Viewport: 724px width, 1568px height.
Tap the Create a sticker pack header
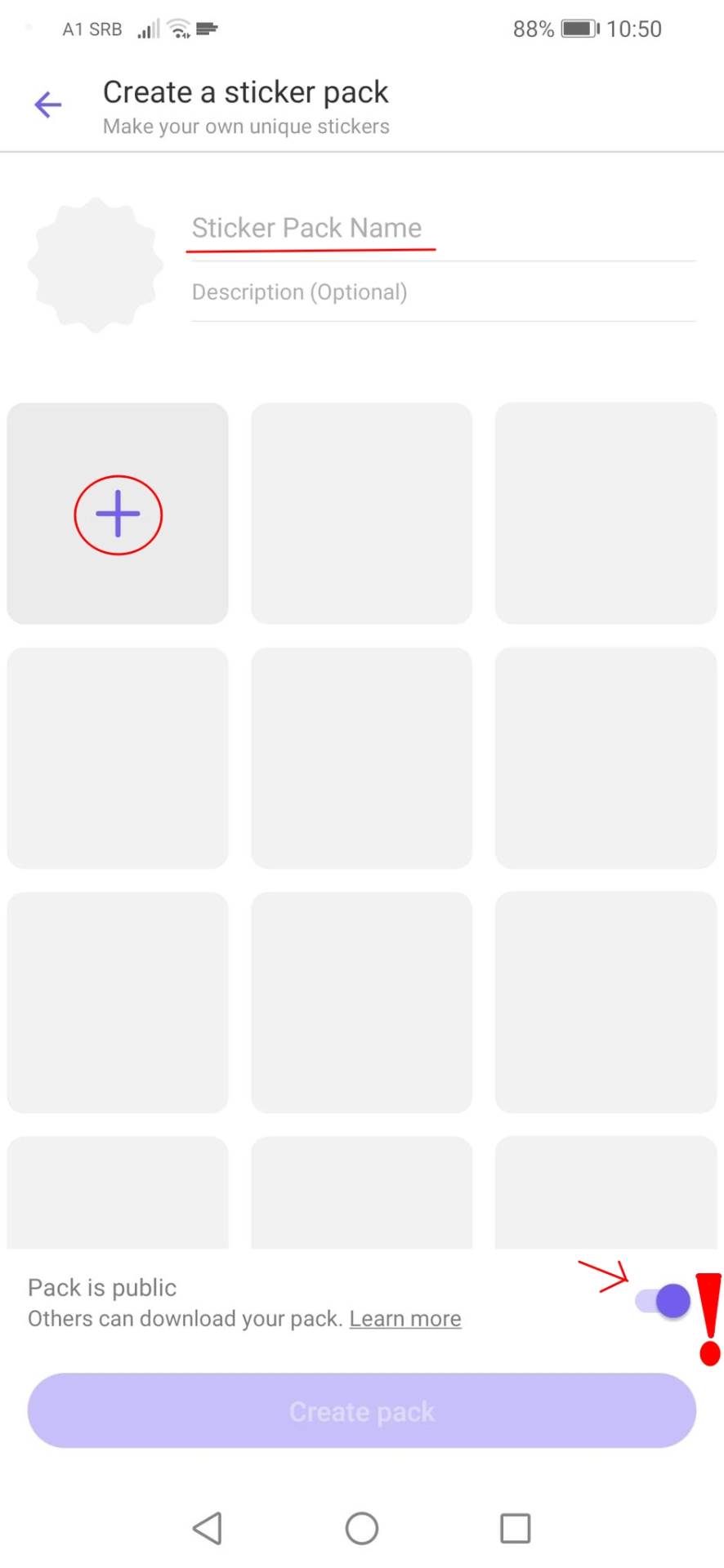[x=245, y=91]
